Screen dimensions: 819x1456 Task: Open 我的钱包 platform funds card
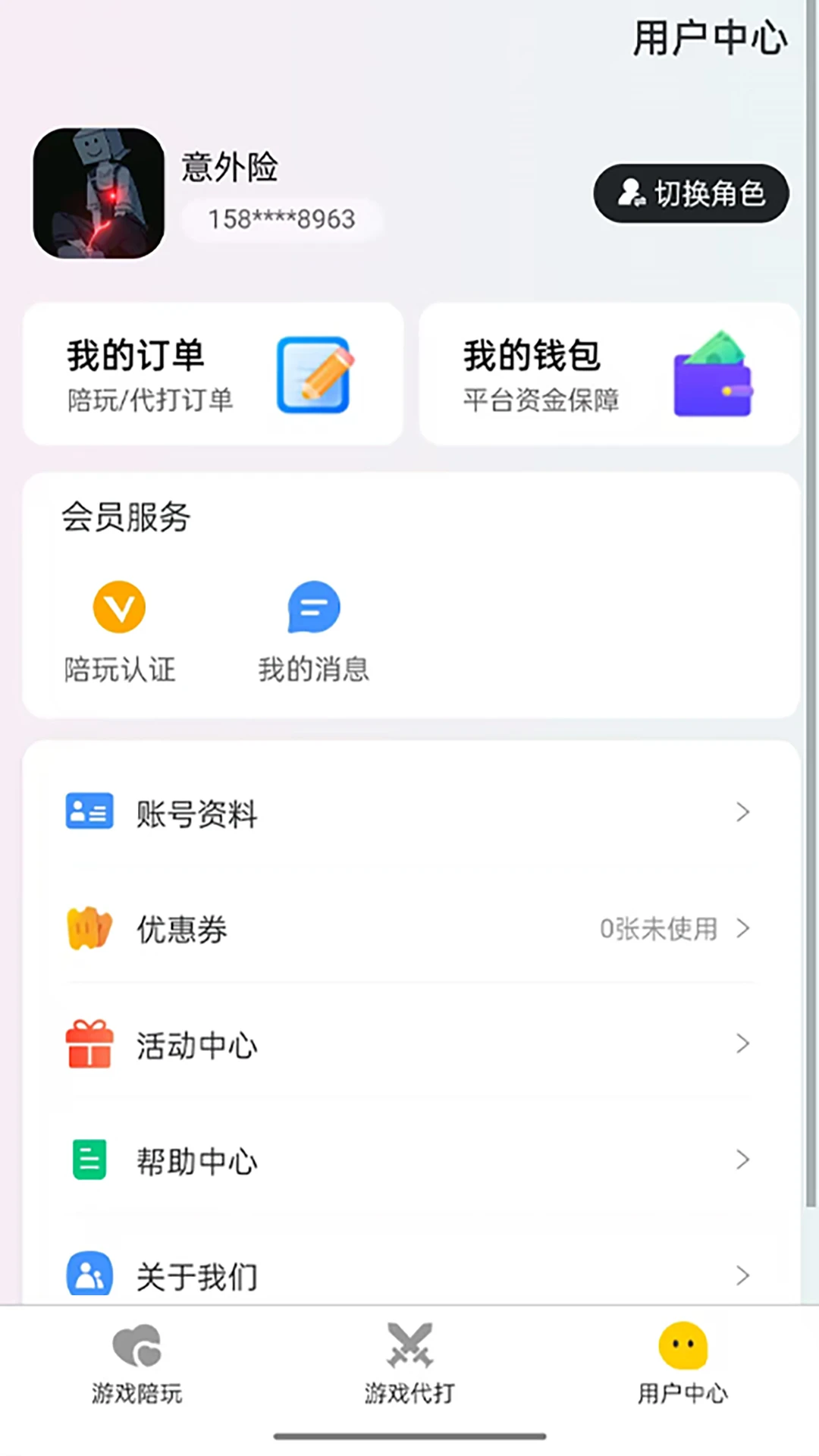point(607,373)
